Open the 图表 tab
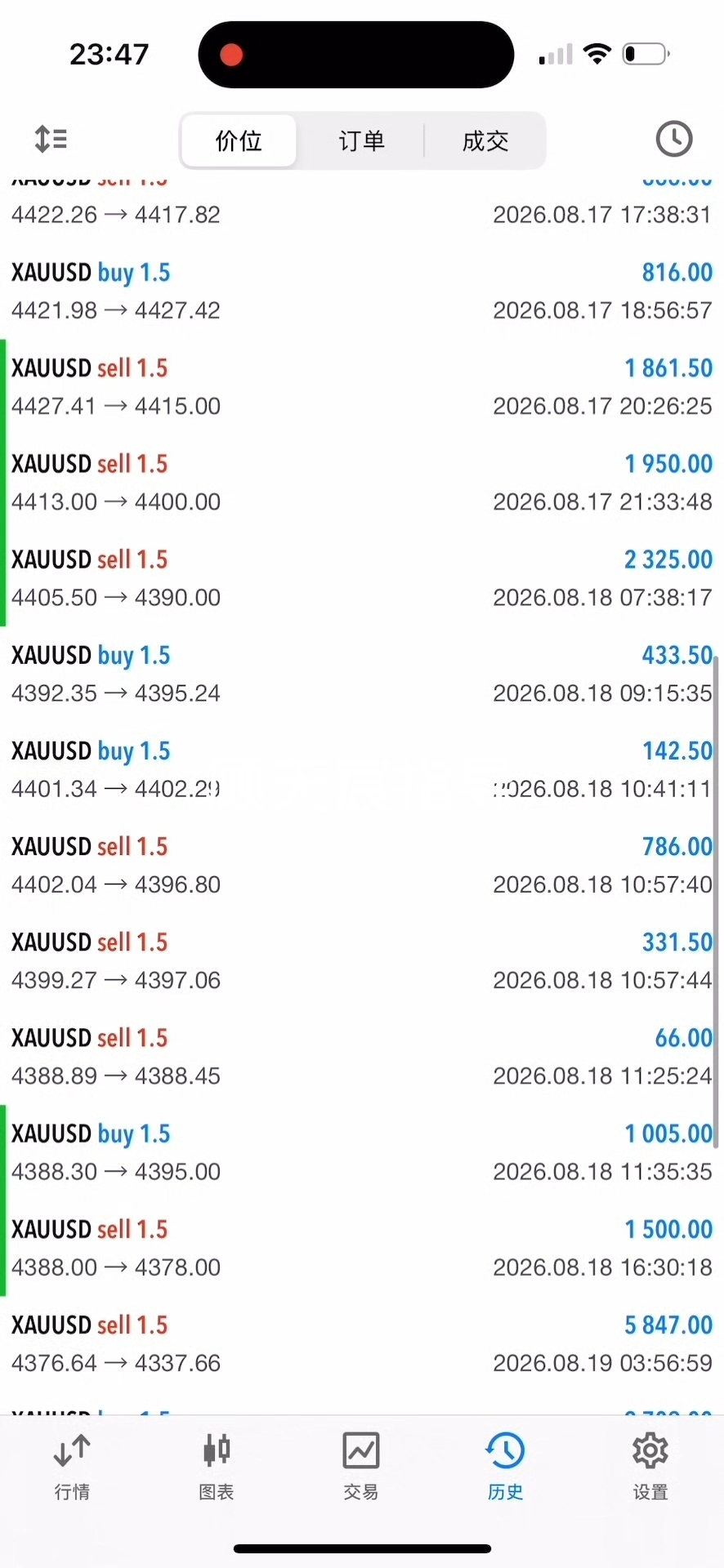The height and width of the screenshot is (1568, 724). point(217,1468)
